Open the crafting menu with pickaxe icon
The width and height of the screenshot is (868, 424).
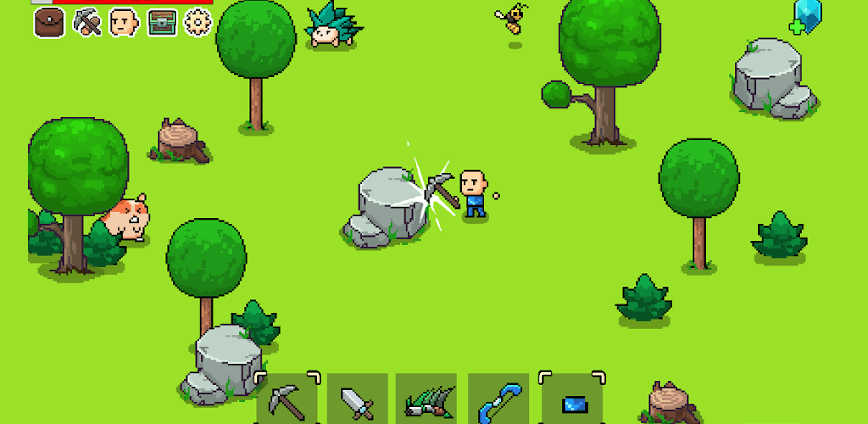(x=87, y=22)
